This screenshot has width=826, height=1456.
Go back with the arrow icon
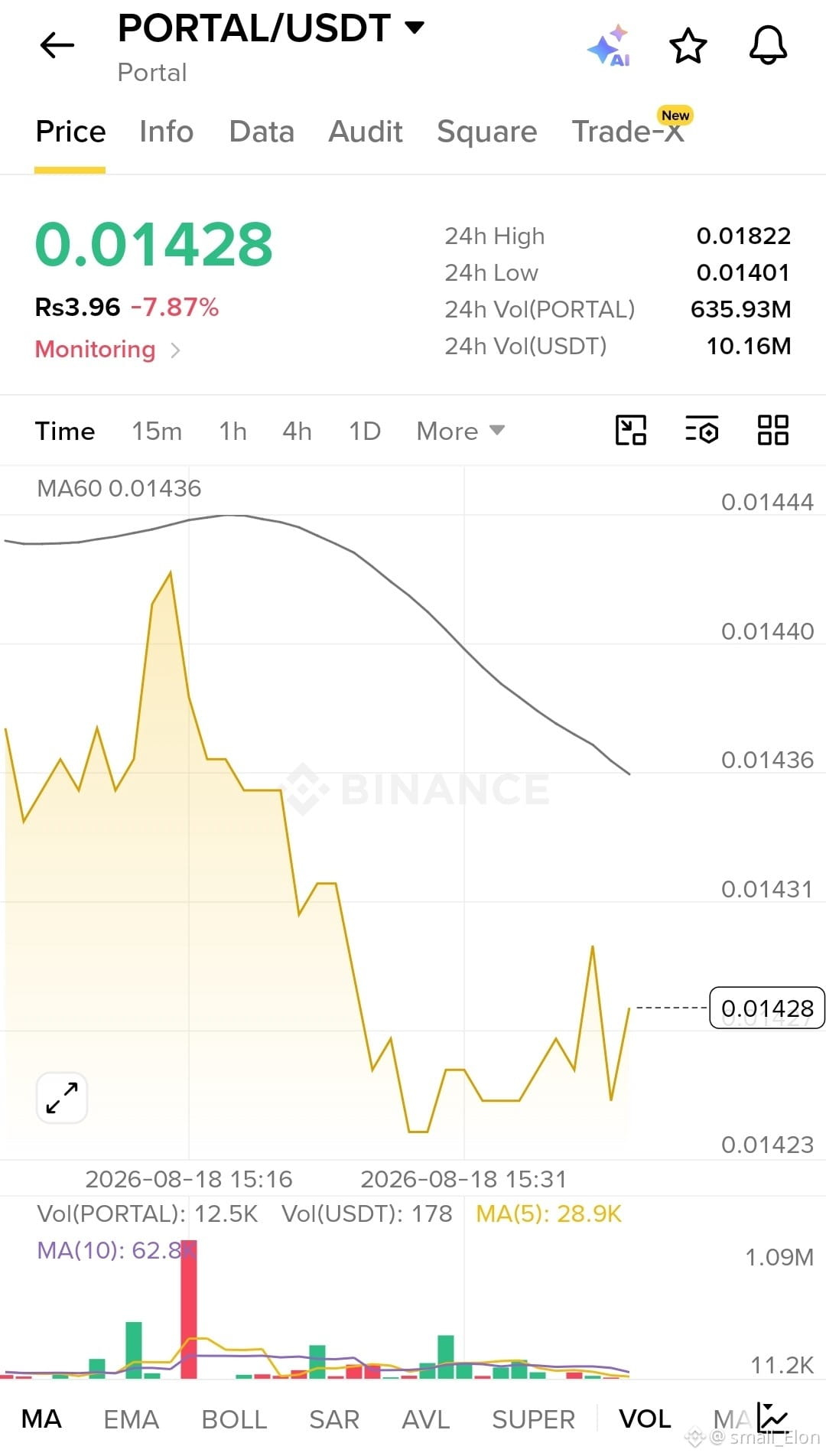(57, 45)
